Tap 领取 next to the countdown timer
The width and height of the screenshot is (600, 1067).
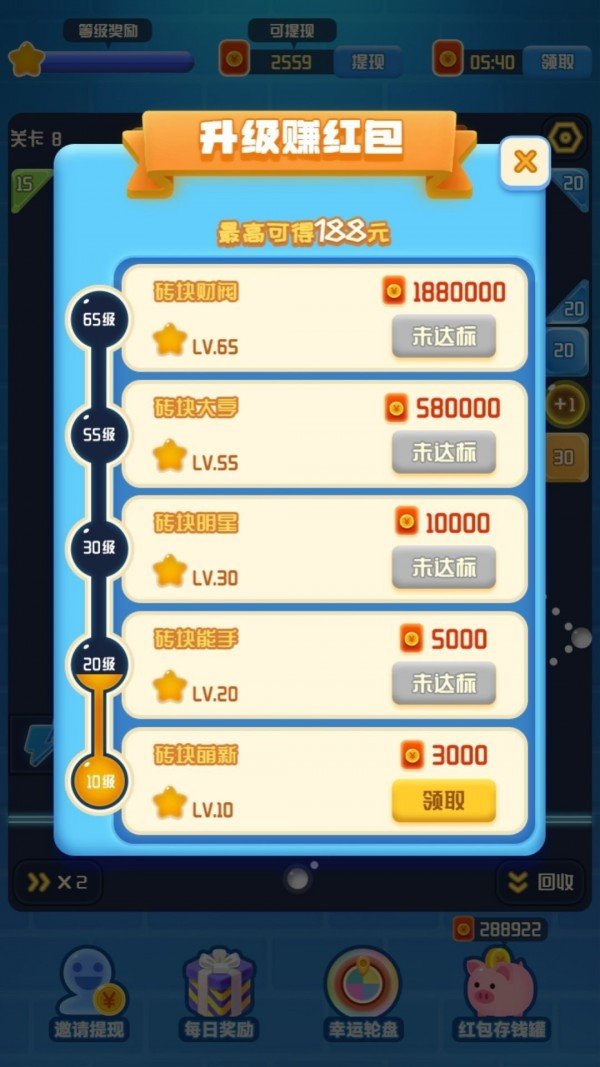(x=557, y=62)
